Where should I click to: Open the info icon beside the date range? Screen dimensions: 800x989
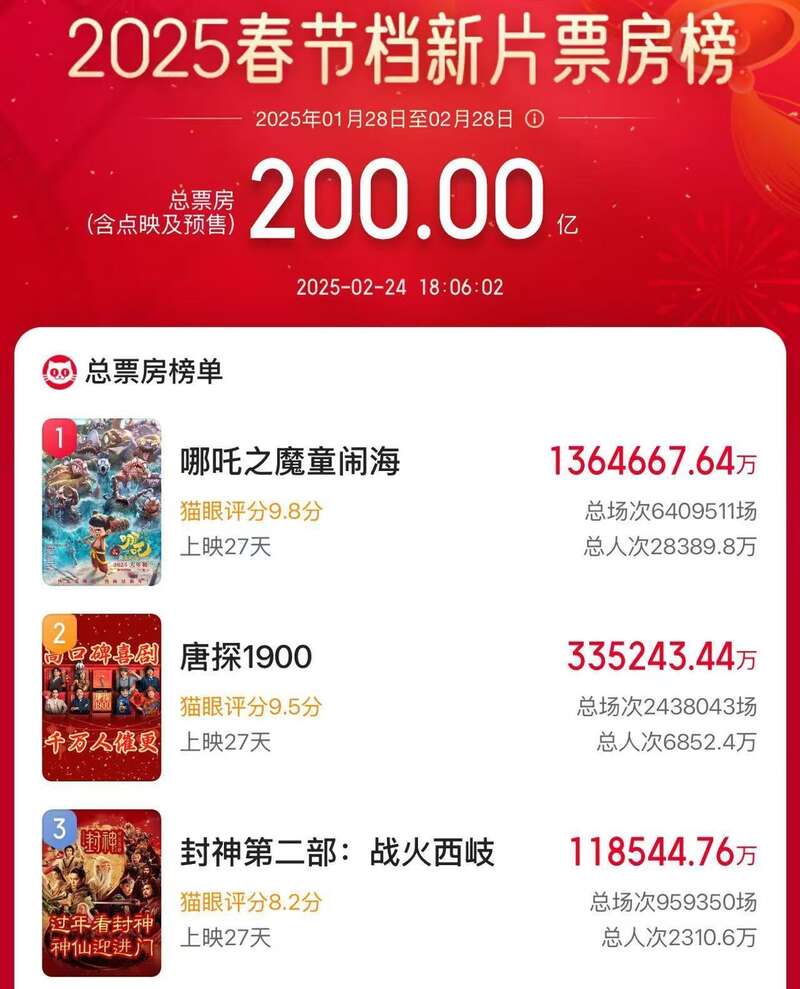pyautogui.click(x=535, y=119)
